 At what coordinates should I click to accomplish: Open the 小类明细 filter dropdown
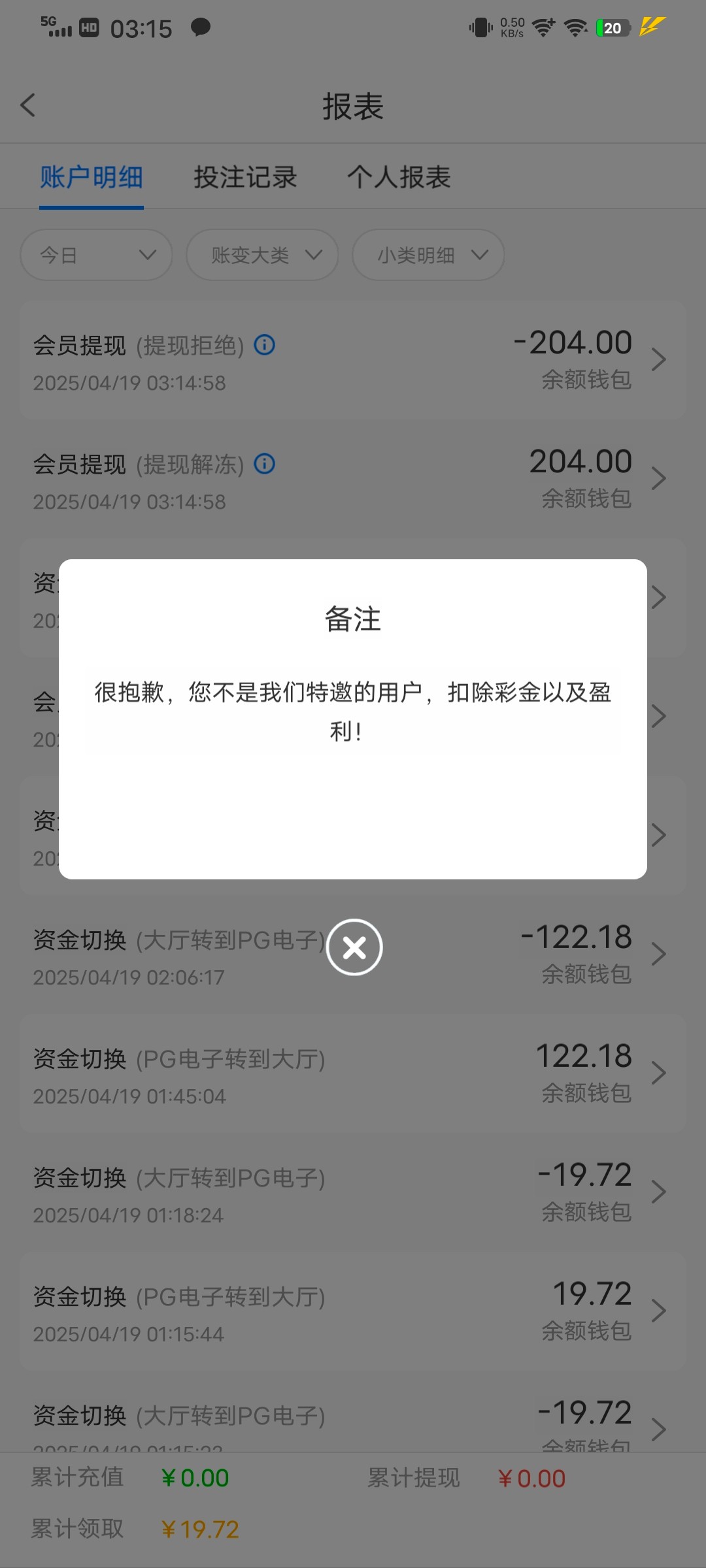428,255
